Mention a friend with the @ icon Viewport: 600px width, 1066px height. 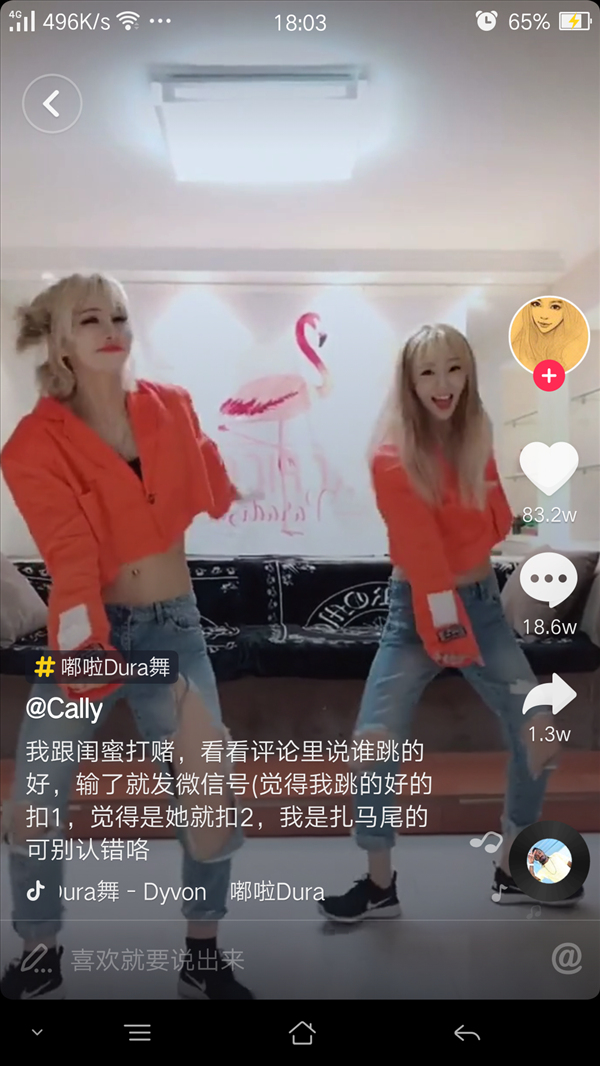tap(567, 959)
